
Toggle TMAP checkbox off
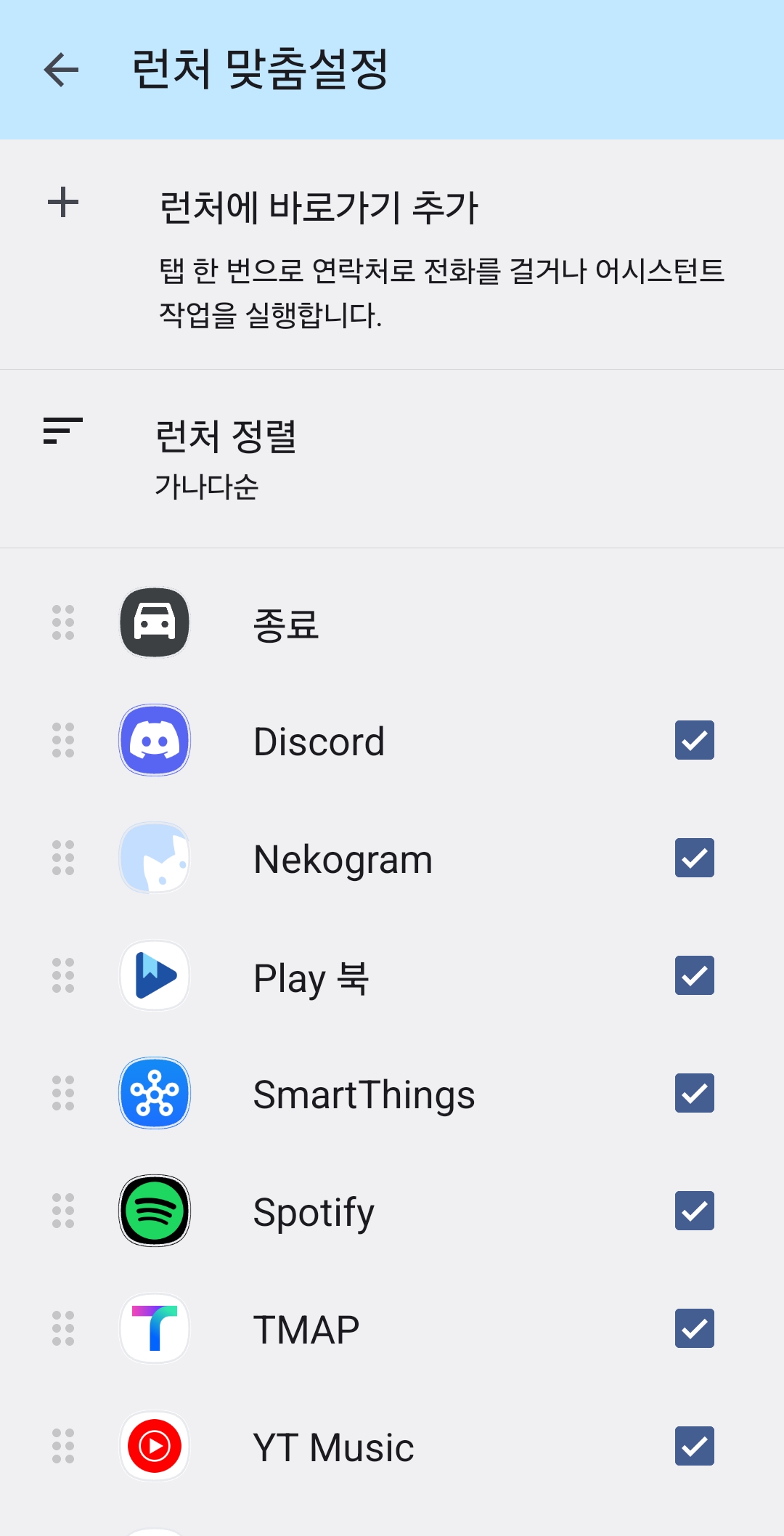[694, 1328]
